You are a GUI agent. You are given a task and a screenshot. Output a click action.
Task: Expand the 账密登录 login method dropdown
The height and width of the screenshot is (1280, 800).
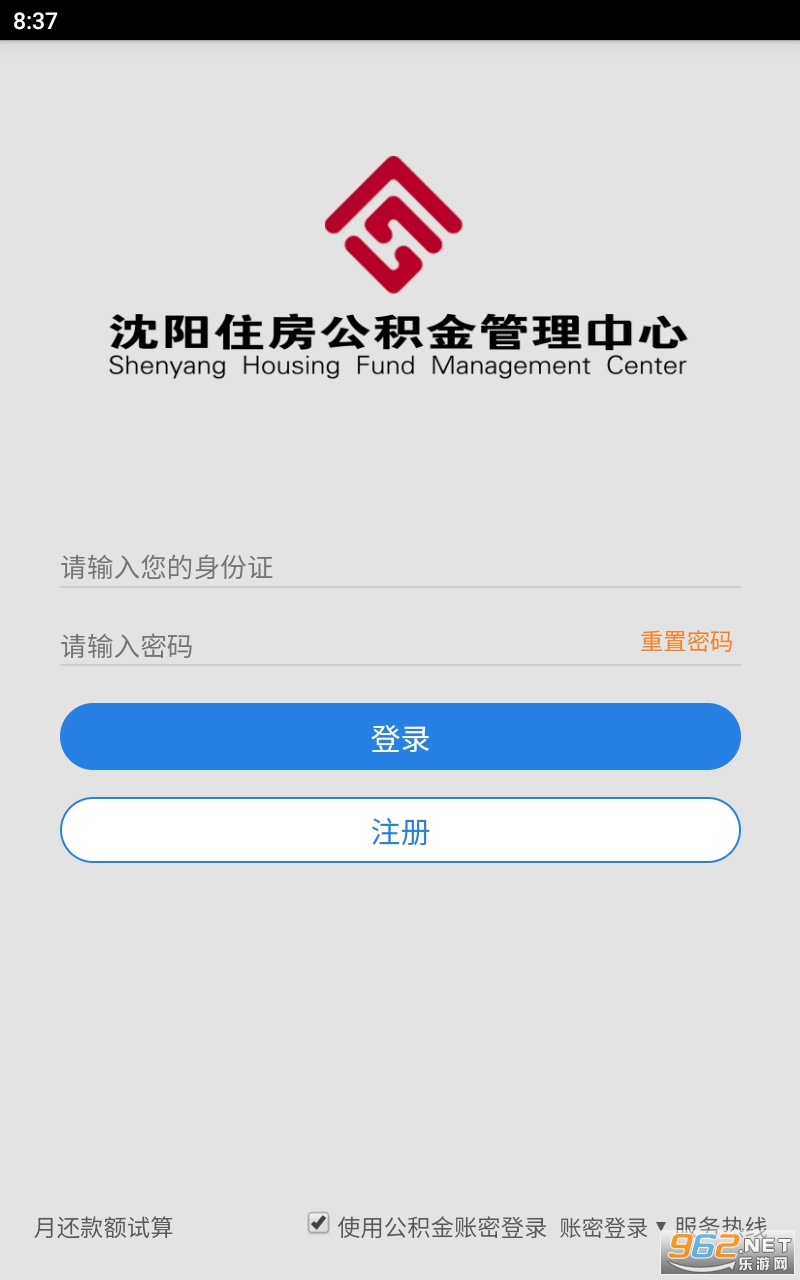coord(612,1228)
